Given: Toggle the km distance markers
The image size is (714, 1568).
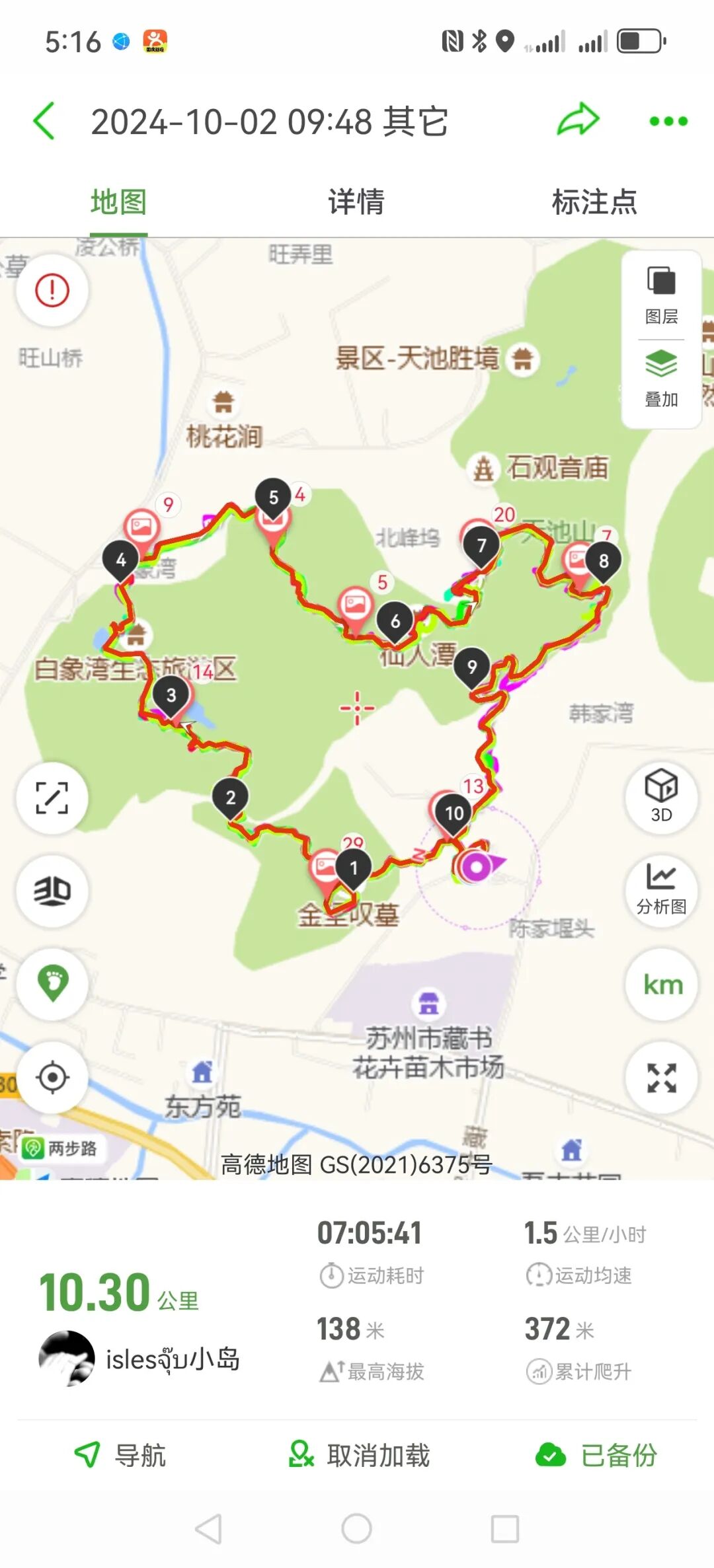Looking at the screenshot, I should [x=662, y=985].
